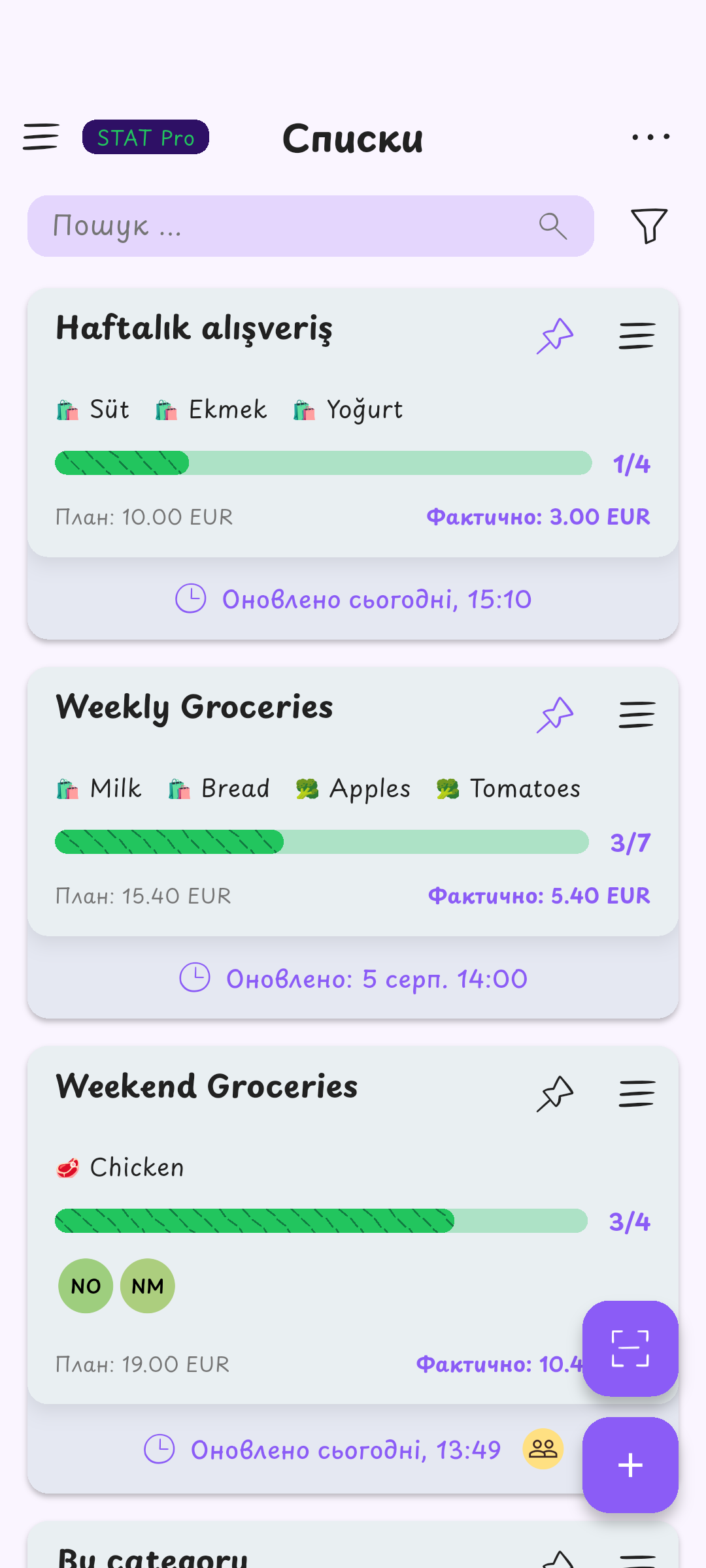Screen dimensions: 706x1568
Task: Tap the NM member avatar
Action: point(148,1286)
